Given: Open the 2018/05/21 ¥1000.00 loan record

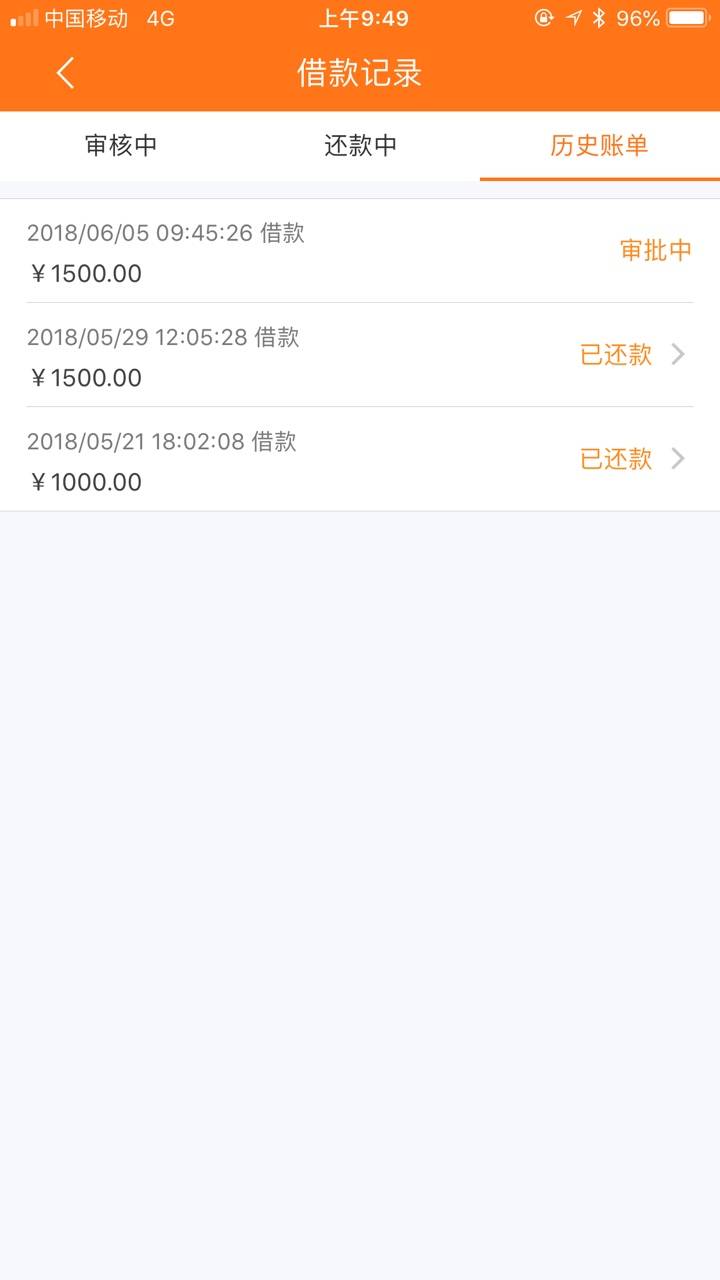Looking at the screenshot, I should pyautogui.click(x=360, y=459).
